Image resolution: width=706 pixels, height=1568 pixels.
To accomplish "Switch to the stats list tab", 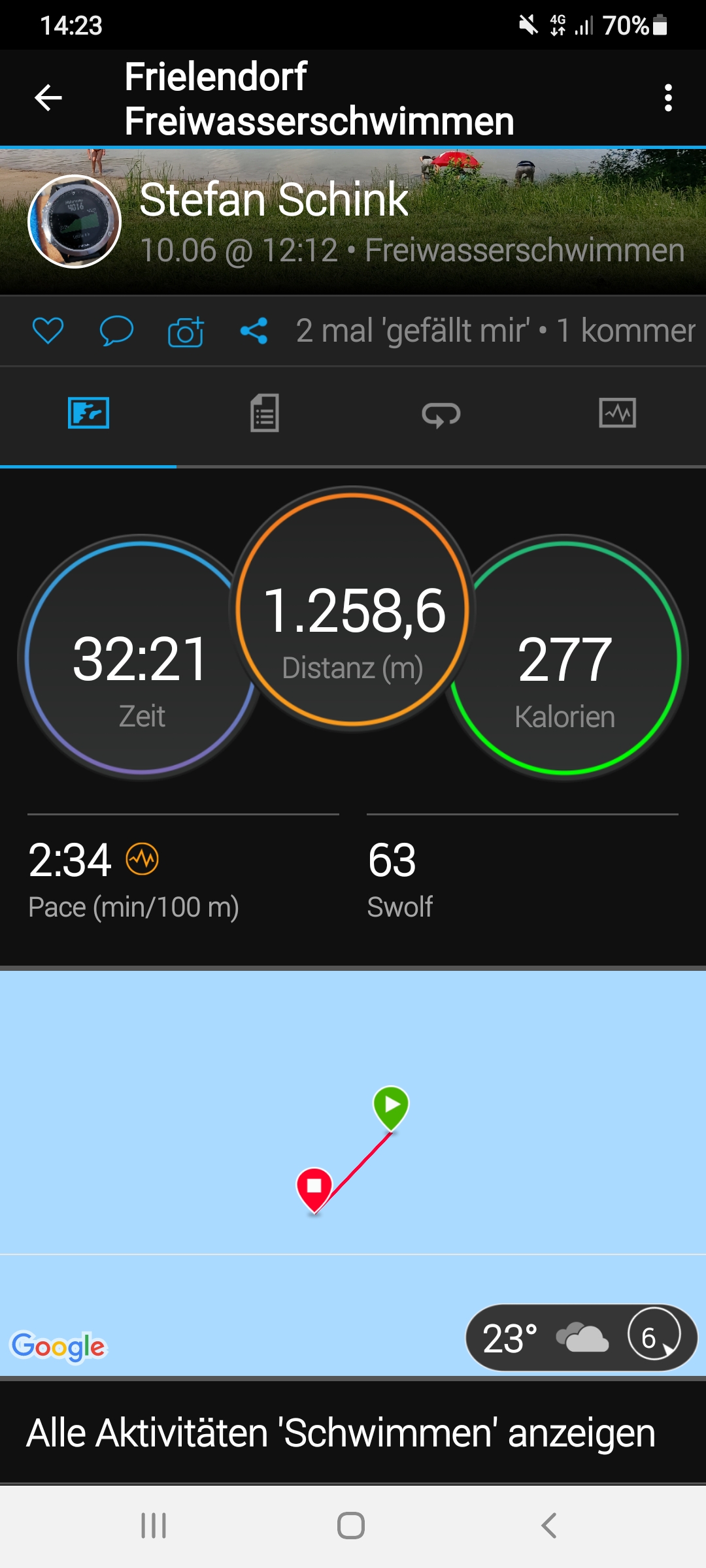I will point(265,413).
